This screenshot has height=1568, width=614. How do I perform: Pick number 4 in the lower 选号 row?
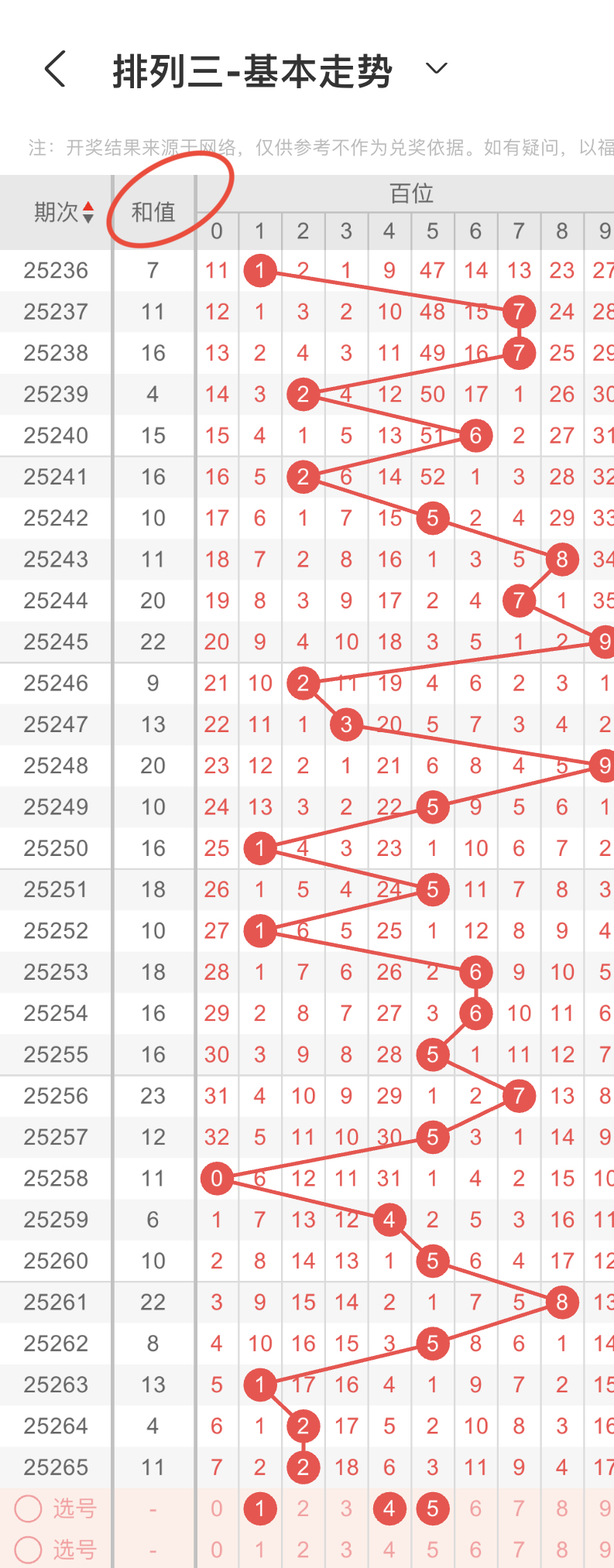point(389,1549)
